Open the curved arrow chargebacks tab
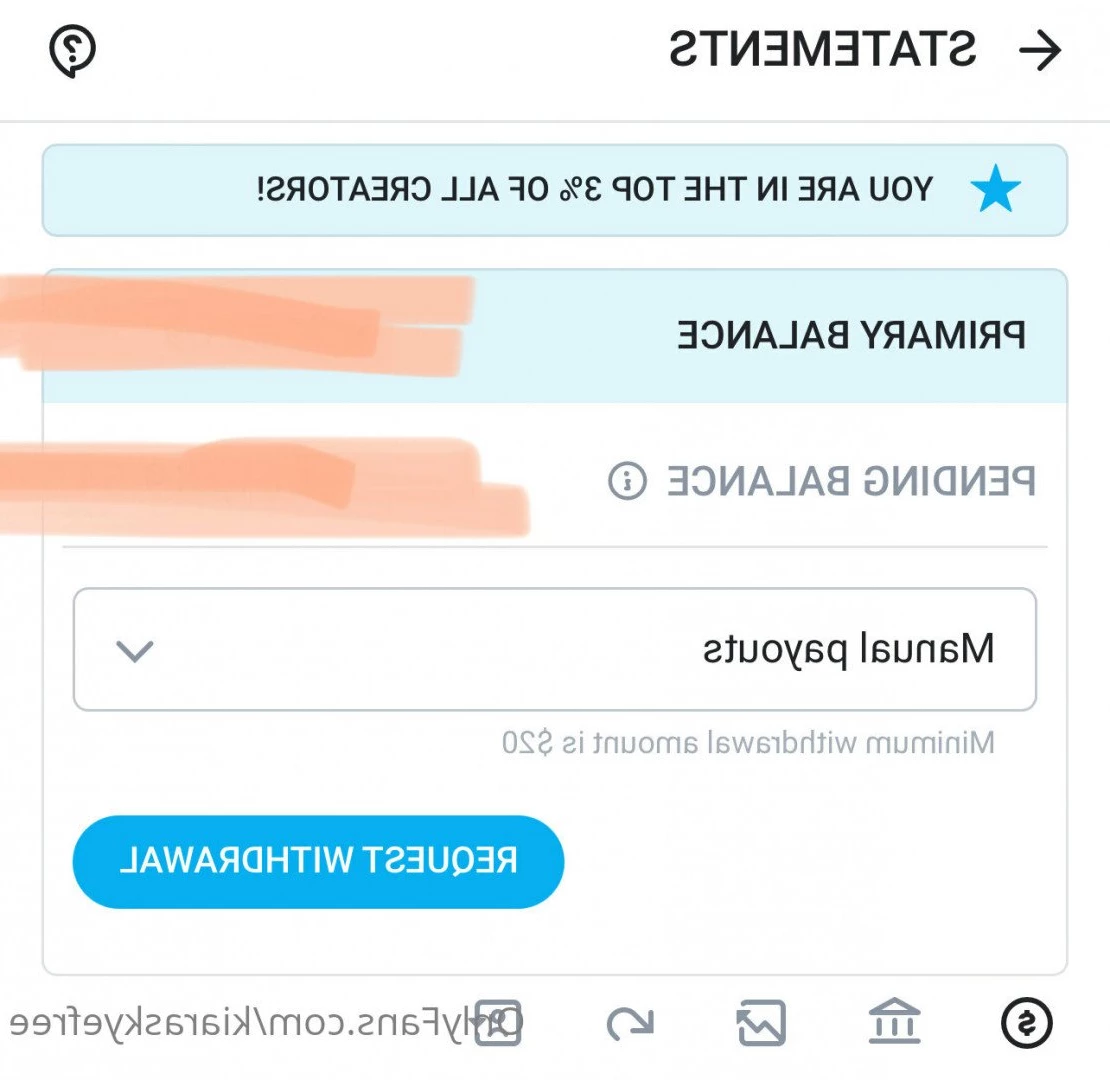The image size is (1110, 1080). click(630, 1022)
